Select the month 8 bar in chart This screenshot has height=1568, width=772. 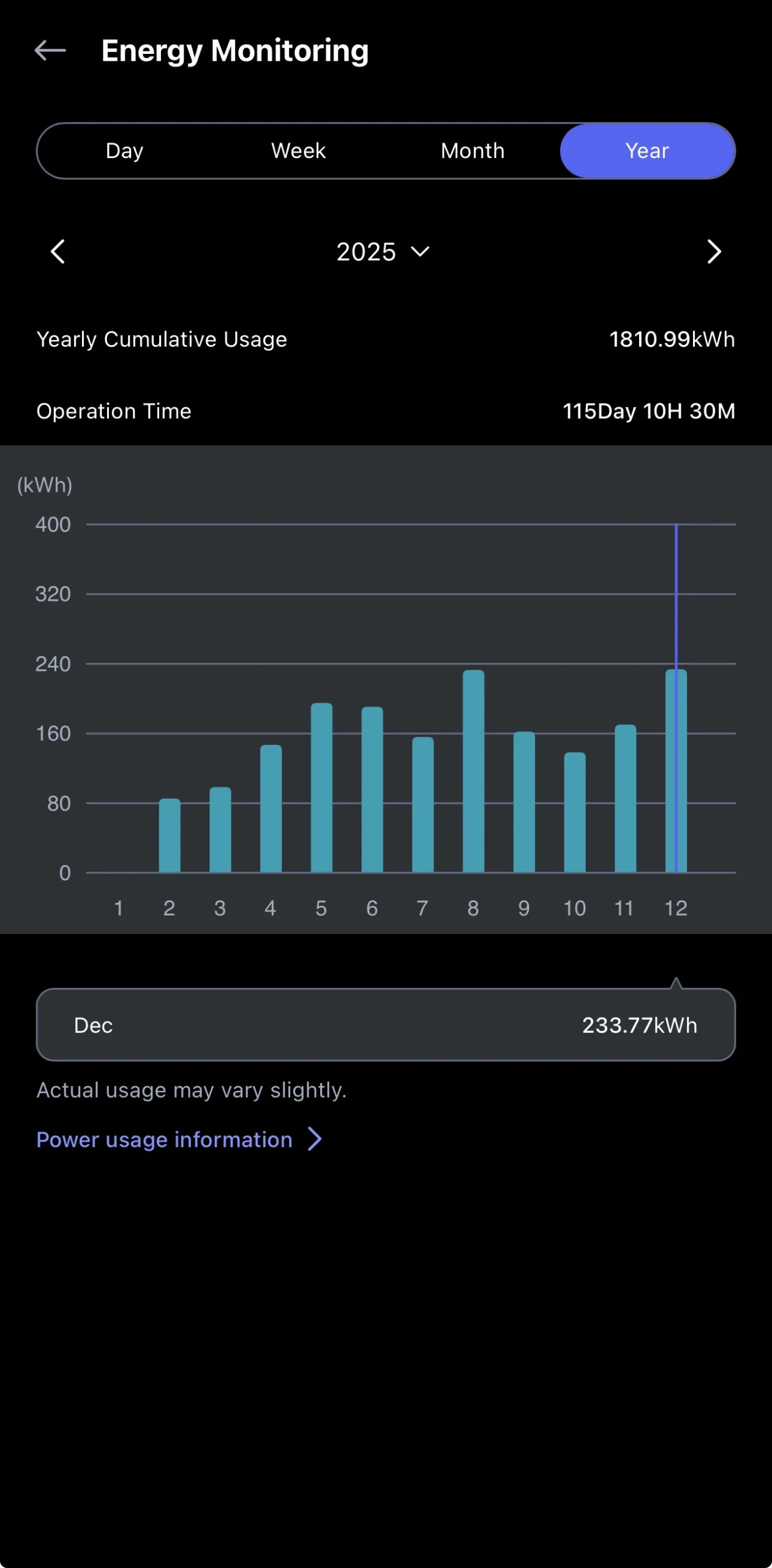tap(473, 771)
